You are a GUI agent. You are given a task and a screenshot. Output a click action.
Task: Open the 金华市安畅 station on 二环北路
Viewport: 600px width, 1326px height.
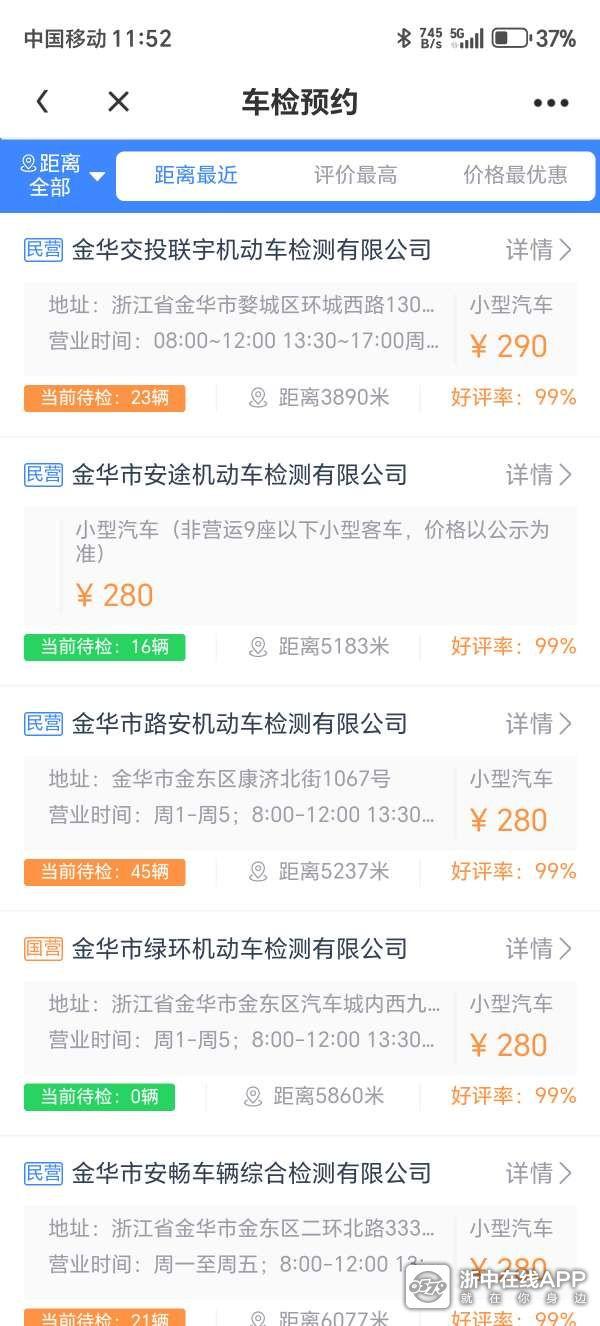250,1172
